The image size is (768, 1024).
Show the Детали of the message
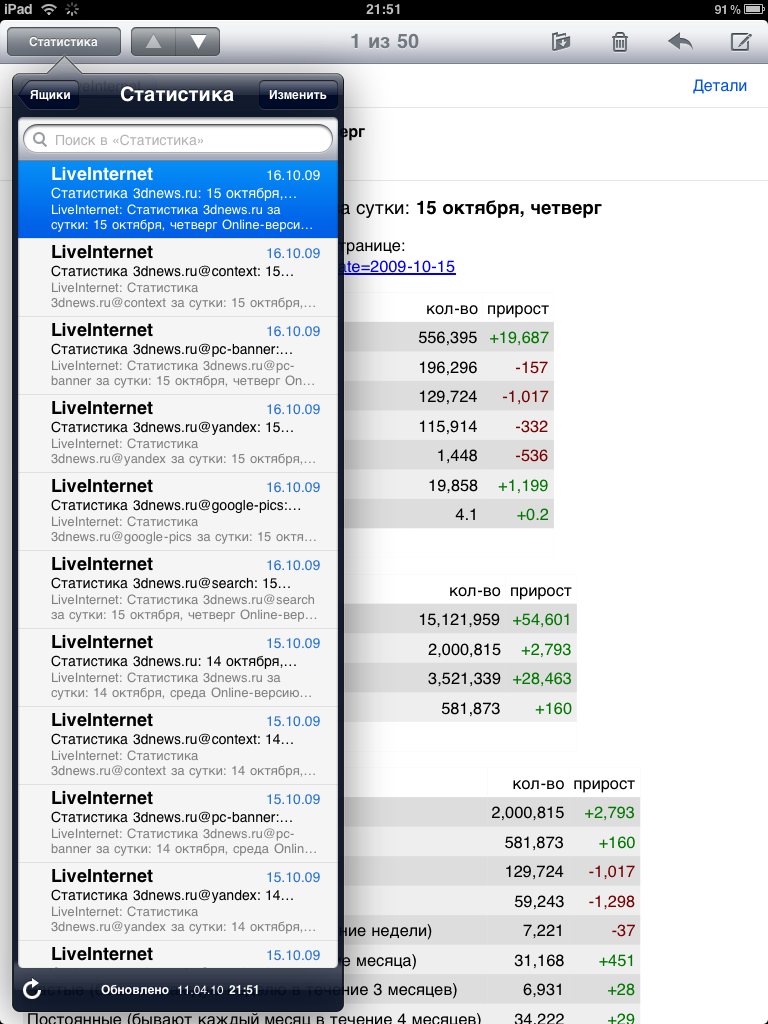point(719,86)
